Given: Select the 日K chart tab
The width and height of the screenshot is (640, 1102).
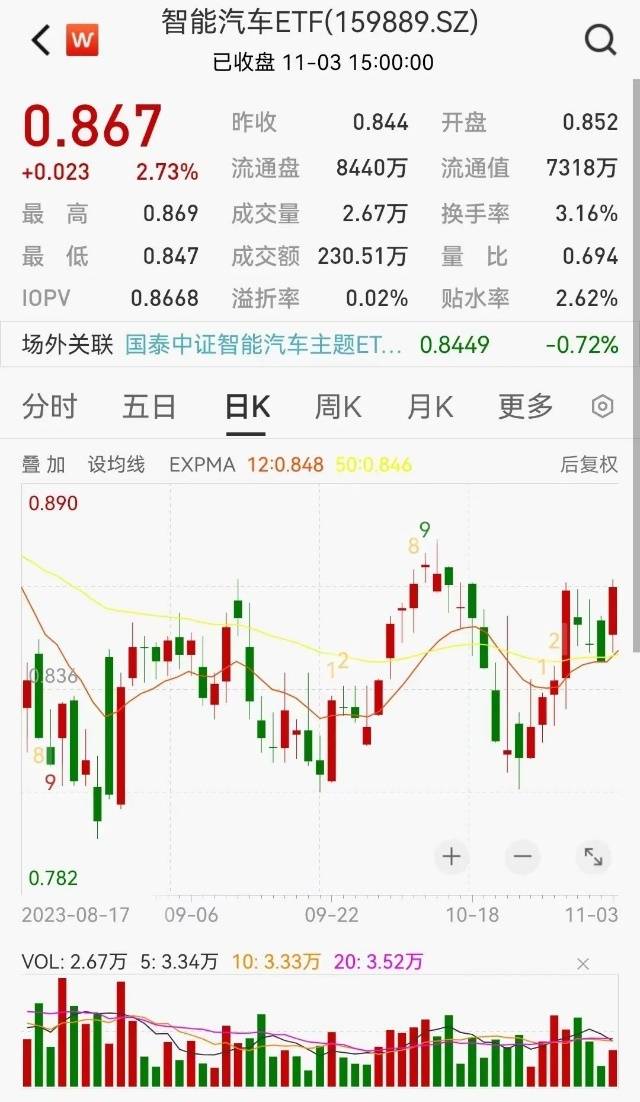Looking at the screenshot, I should [247, 407].
